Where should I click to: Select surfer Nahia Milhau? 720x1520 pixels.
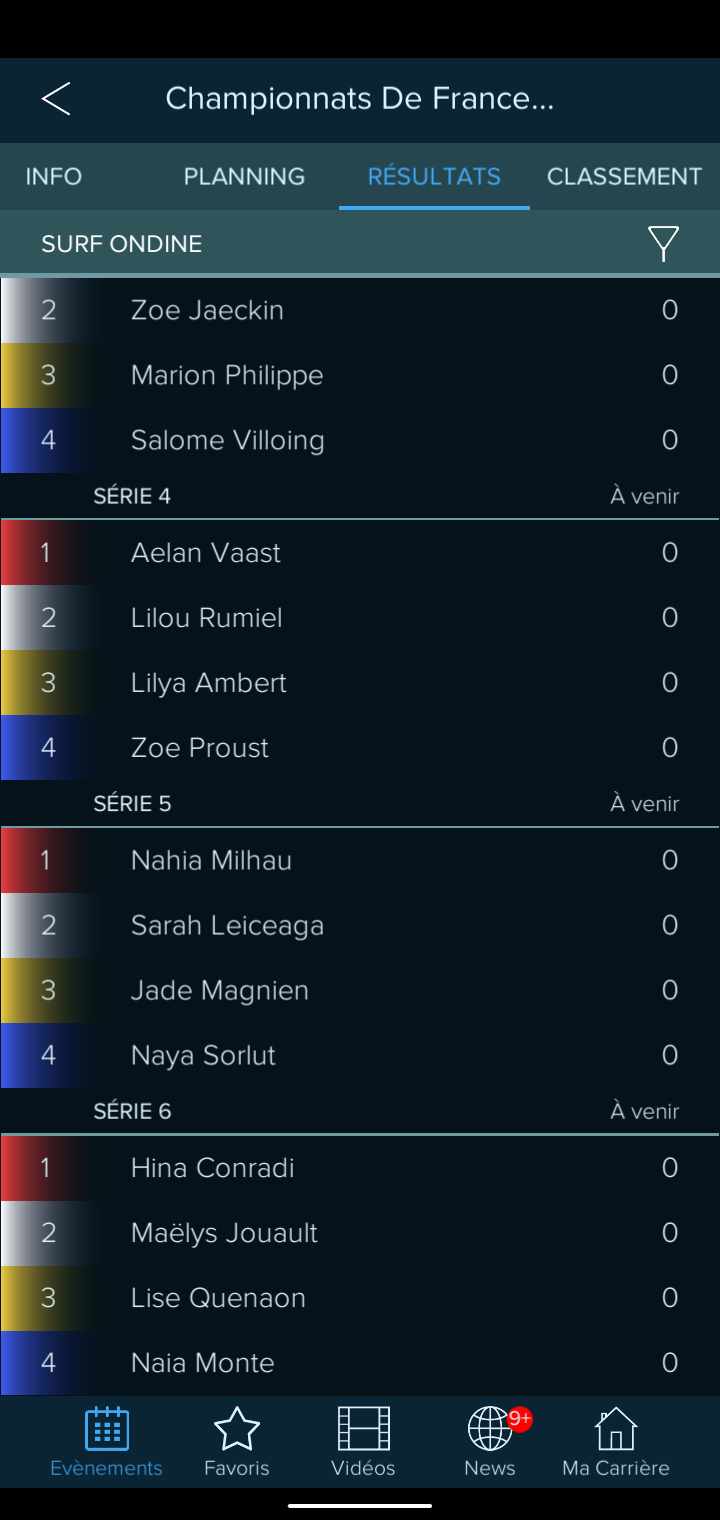[360, 860]
